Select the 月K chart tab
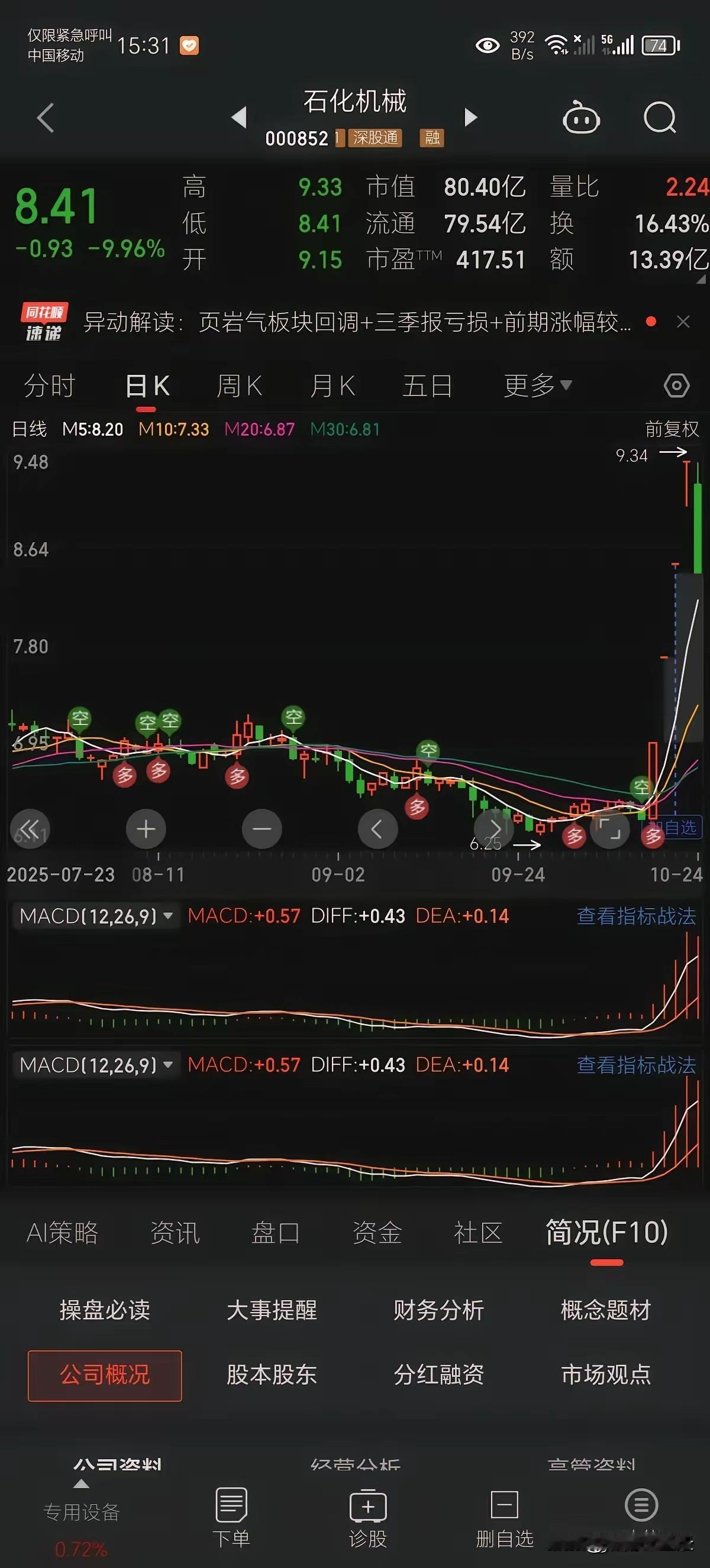Screen dimensions: 710x1568 333,386
